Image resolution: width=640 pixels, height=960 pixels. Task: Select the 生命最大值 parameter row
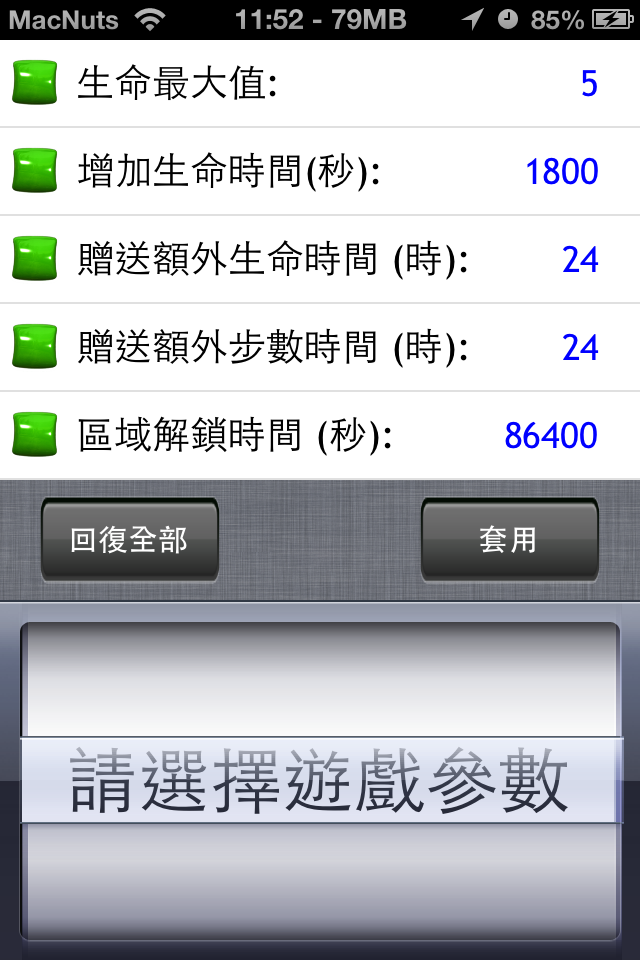320,84
